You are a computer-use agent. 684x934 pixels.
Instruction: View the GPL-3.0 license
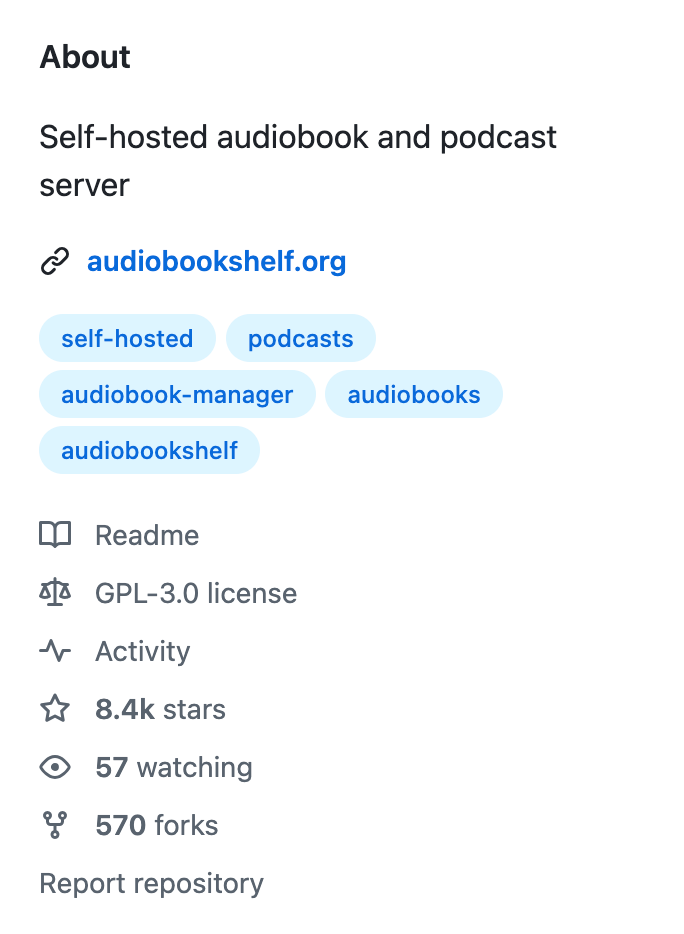195,593
